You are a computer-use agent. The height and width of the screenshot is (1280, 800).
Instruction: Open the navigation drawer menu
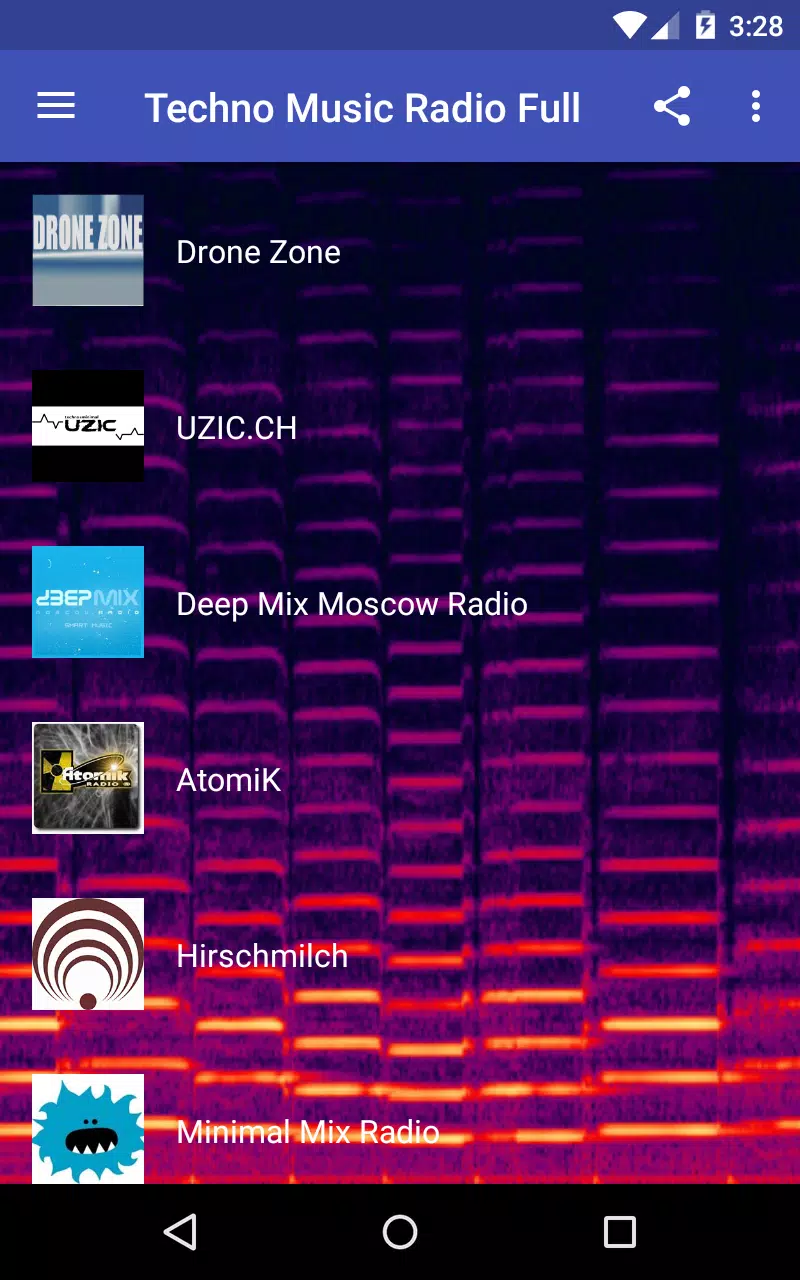point(55,106)
